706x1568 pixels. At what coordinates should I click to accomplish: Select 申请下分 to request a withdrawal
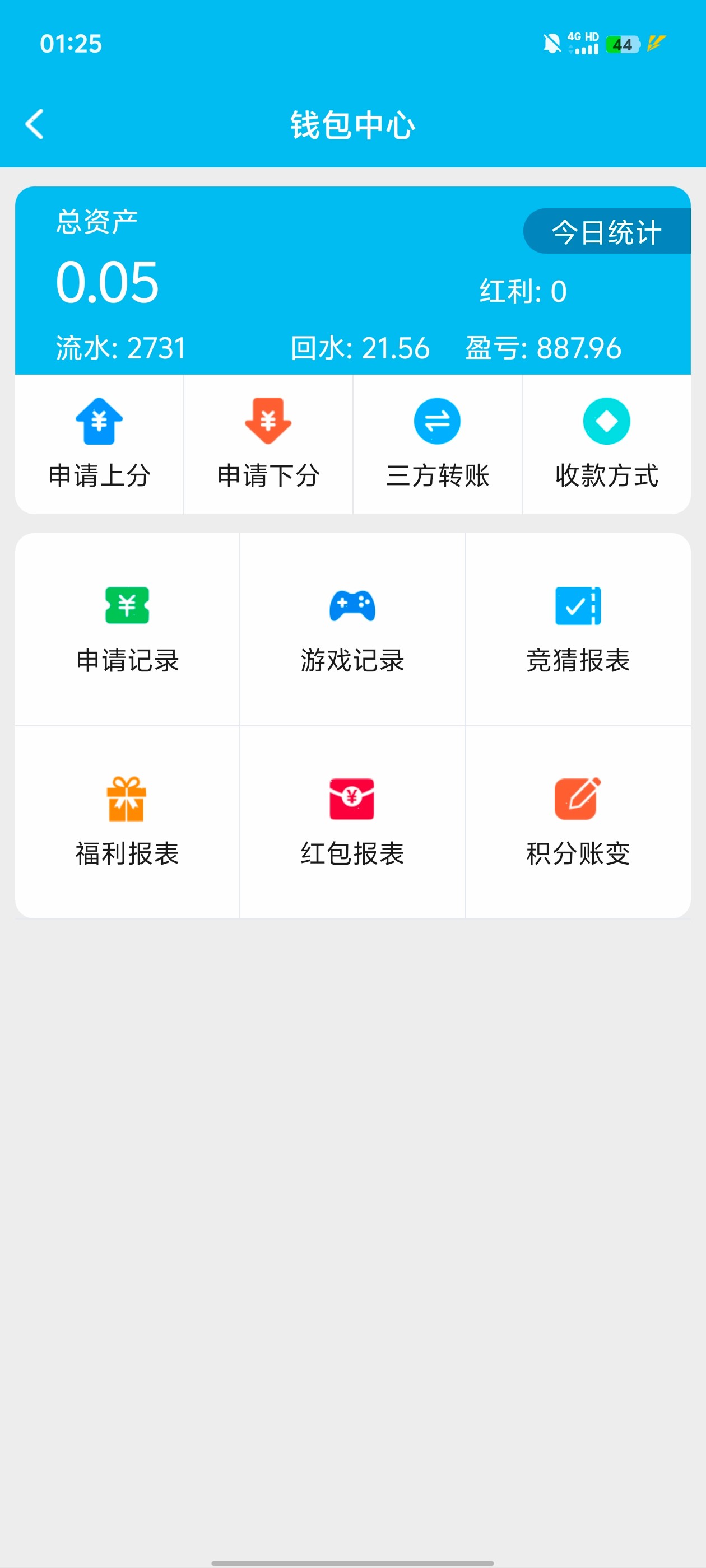(268, 444)
